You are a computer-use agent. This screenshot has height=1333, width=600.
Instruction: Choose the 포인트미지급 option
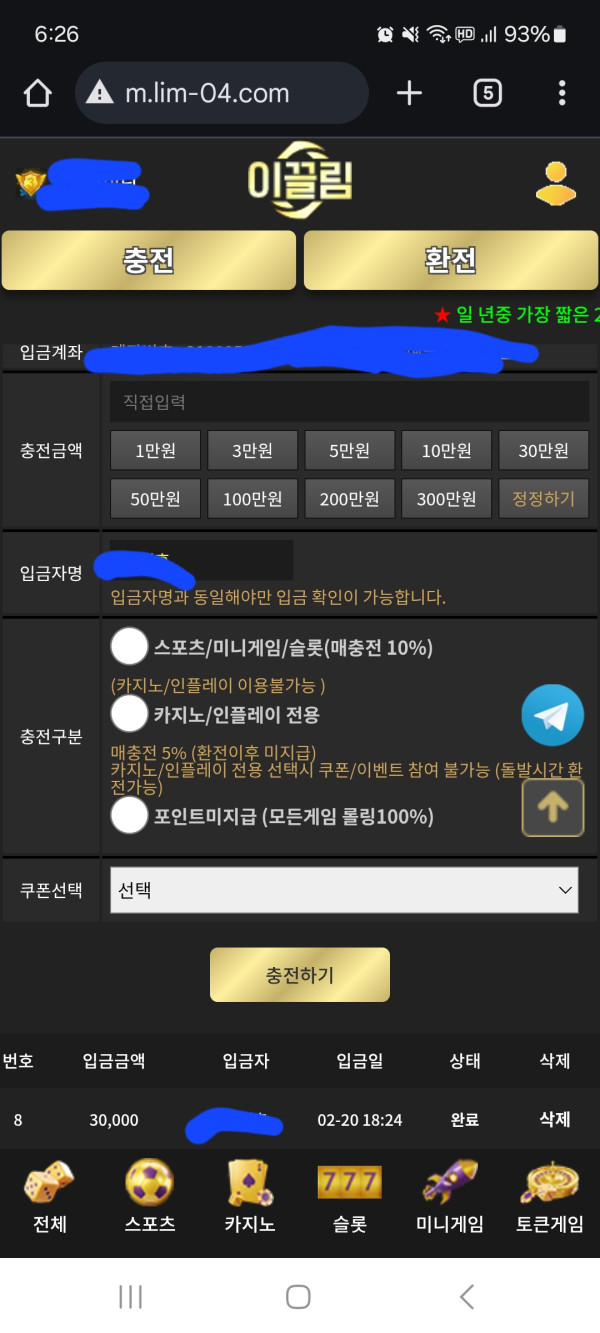click(129, 816)
